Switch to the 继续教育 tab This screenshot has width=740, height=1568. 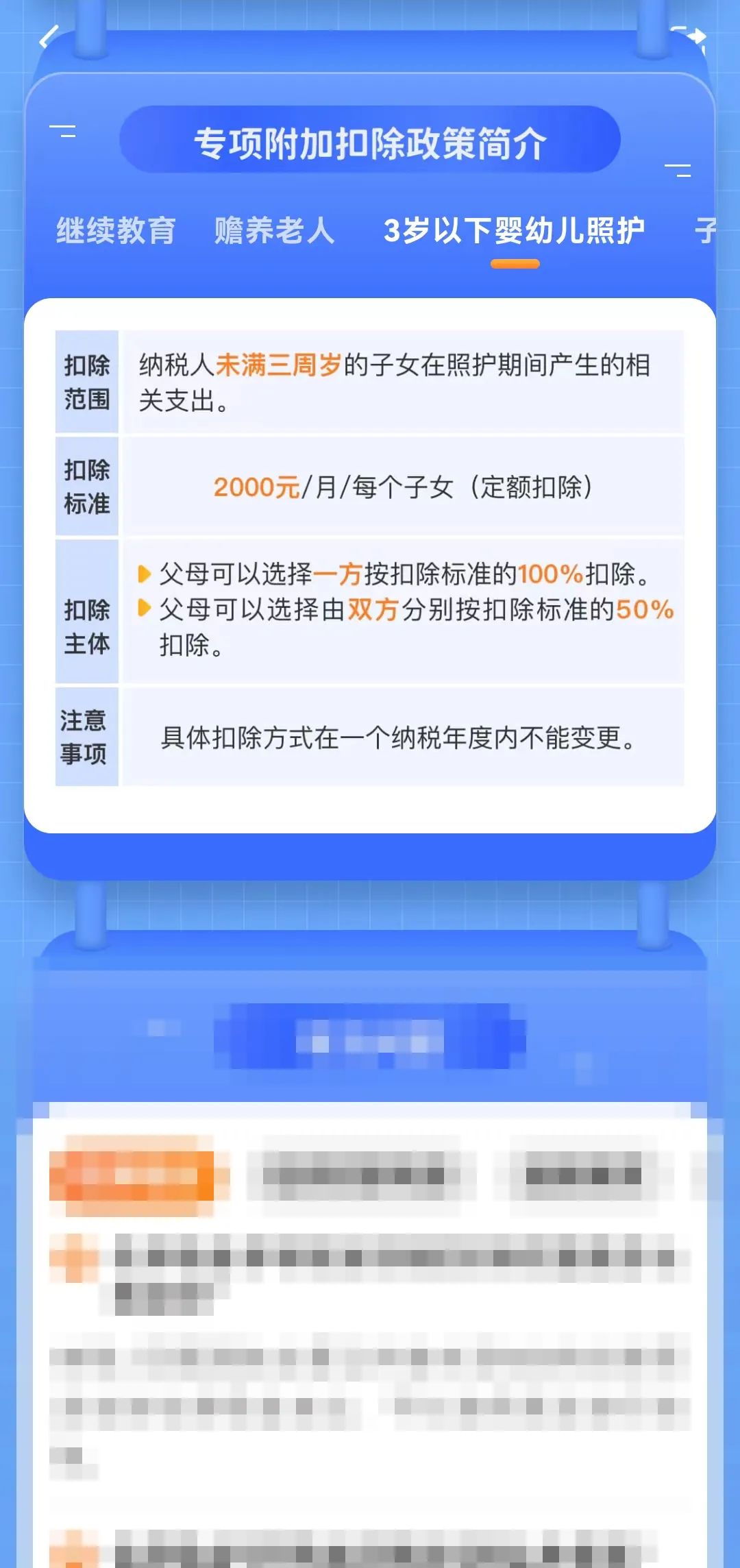click(x=116, y=230)
